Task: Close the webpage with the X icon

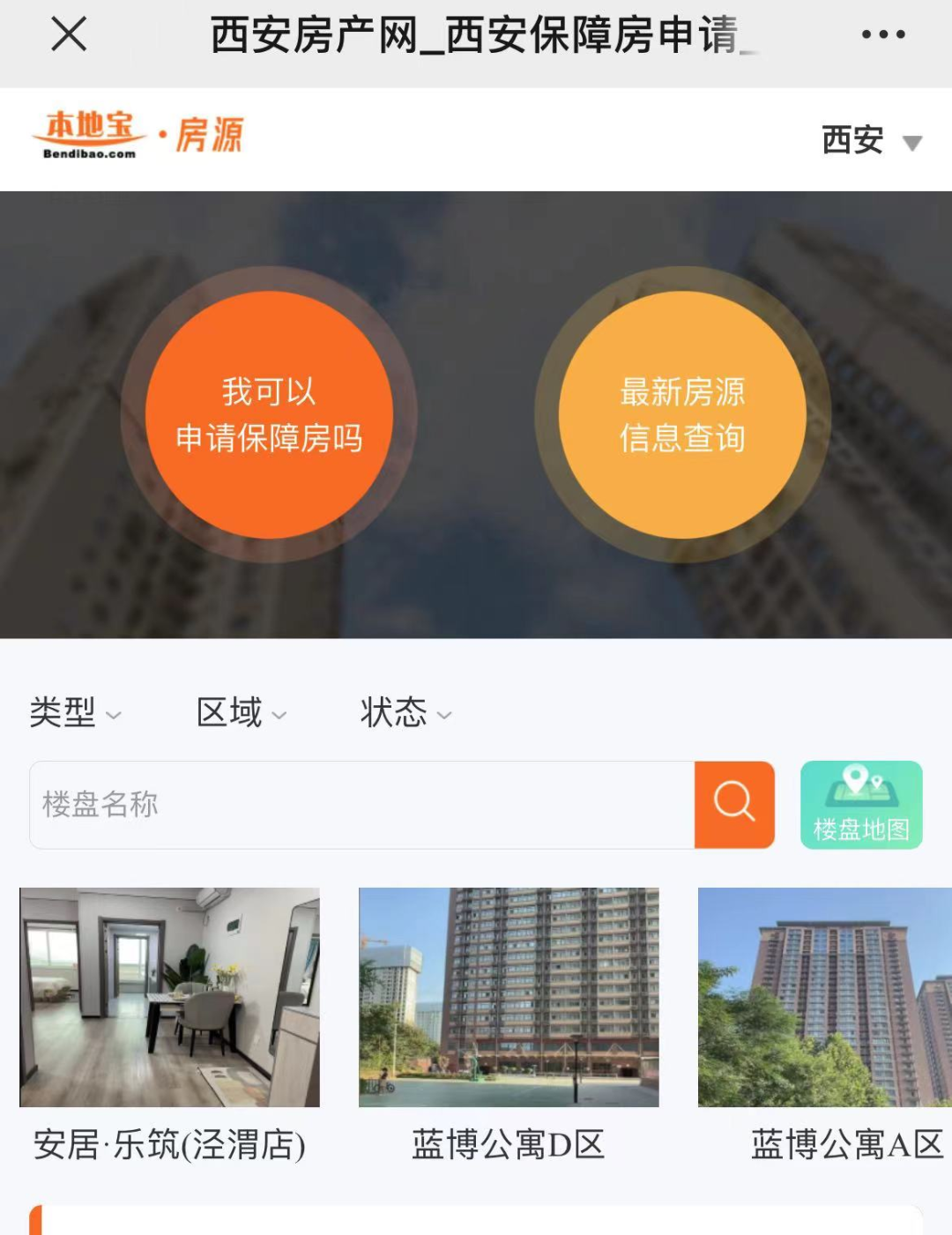Action: pos(69,35)
